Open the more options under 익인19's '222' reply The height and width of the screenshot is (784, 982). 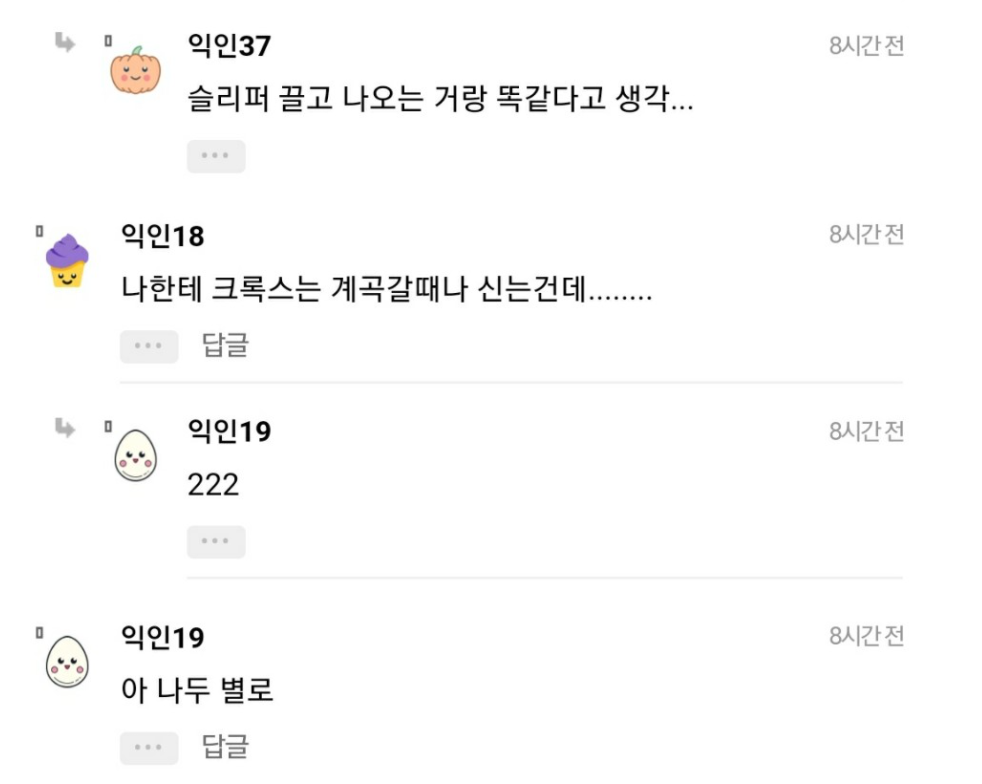(216, 542)
